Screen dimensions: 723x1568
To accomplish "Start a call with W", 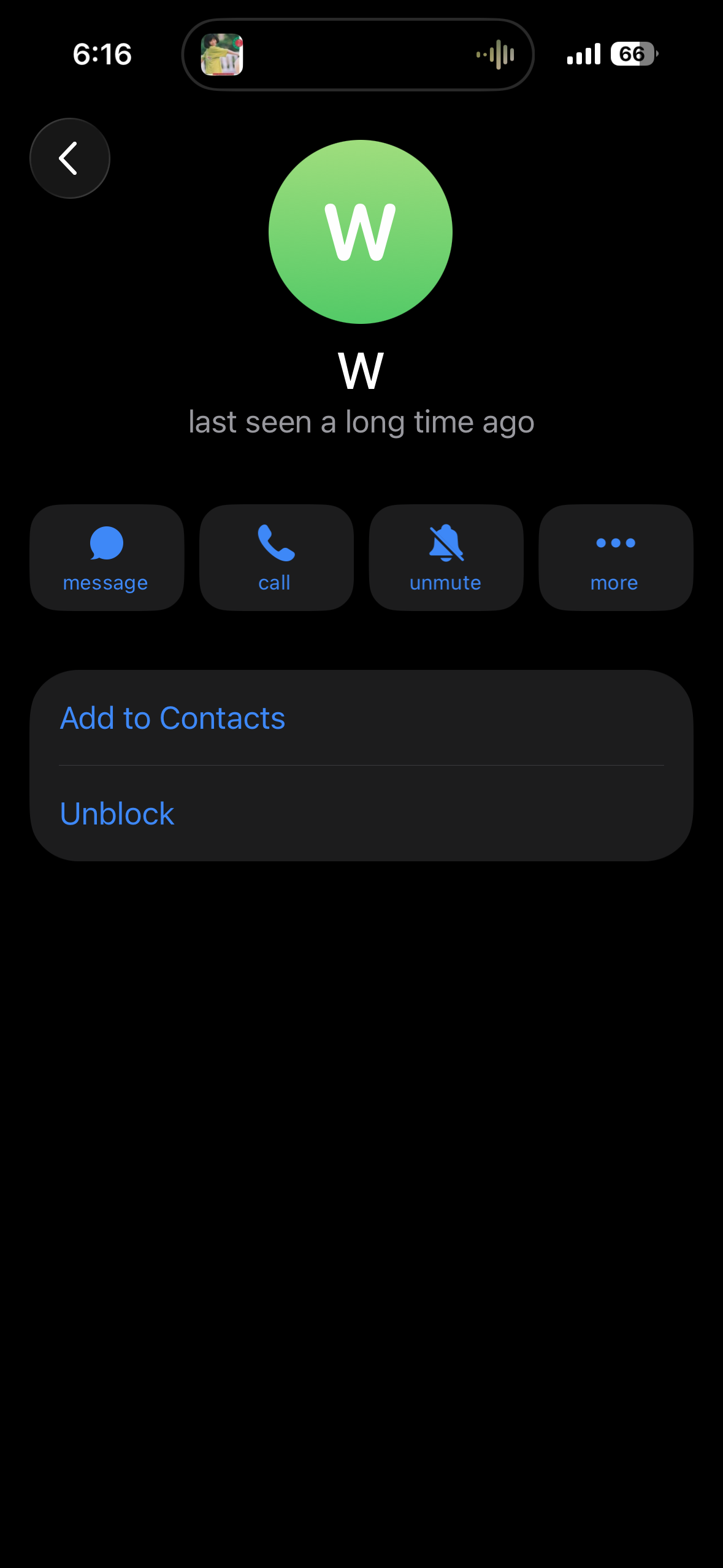I will click(276, 558).
